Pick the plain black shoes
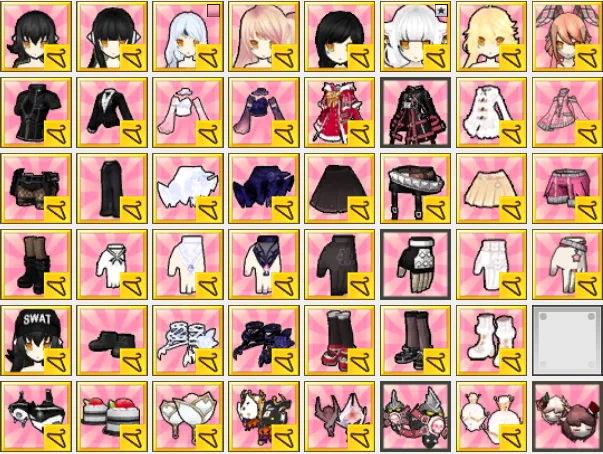The image size is (603, 454). tap(110, 340)
